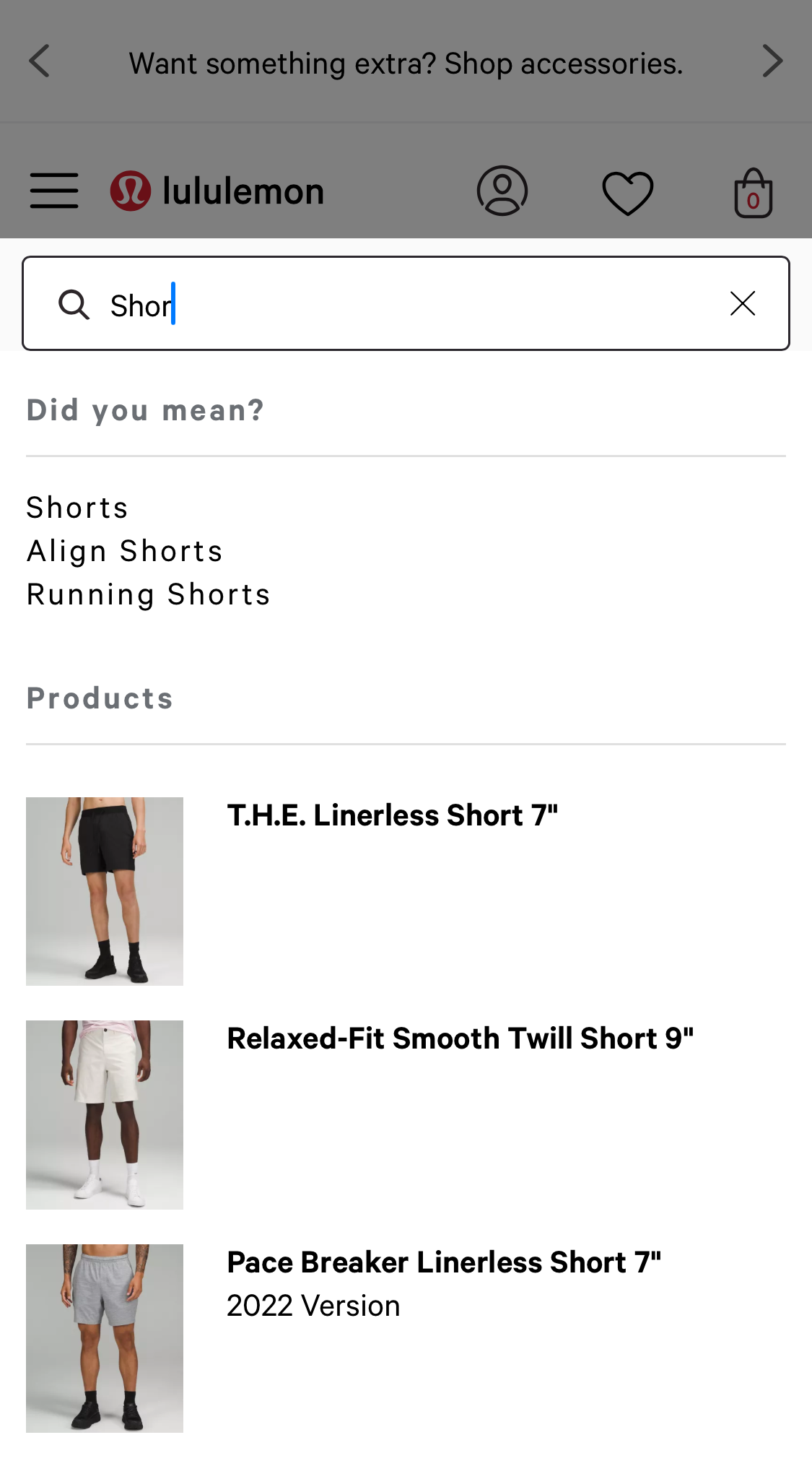Open the wishlist heart icon
Viewport: 812px width, 1466px height.
627,191
